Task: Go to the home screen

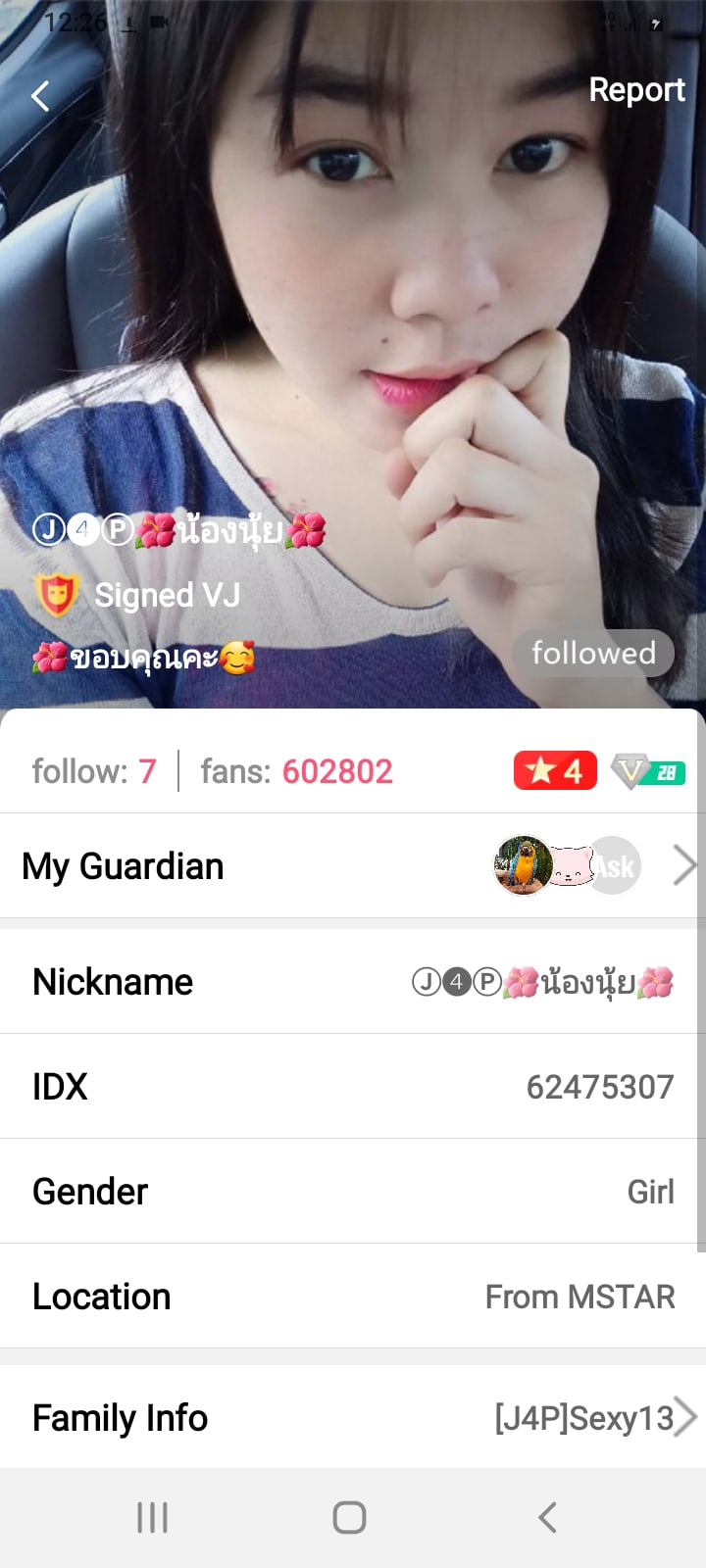Action: [350, 1517]
